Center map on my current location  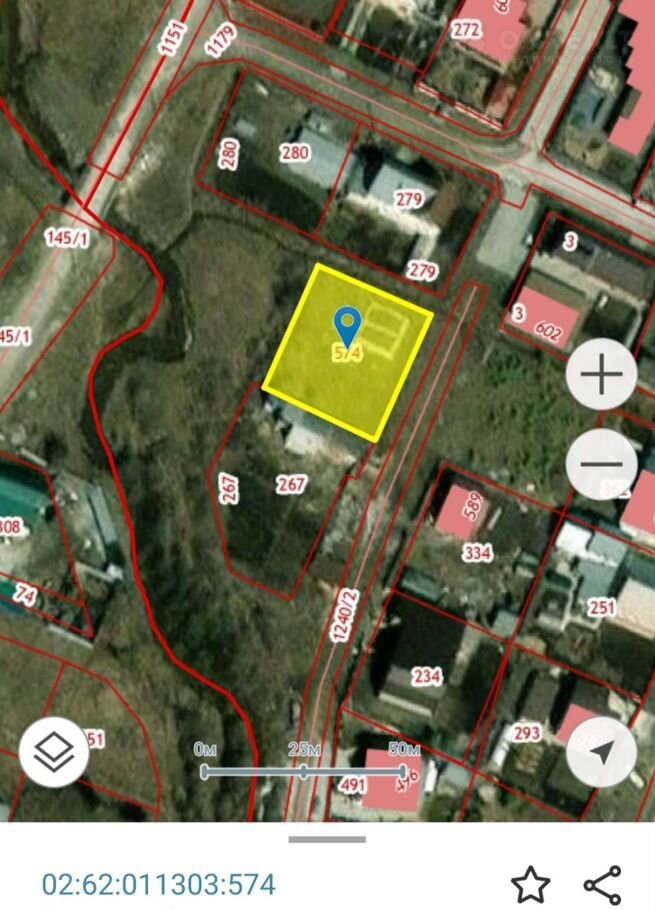[x=601, y=753]
